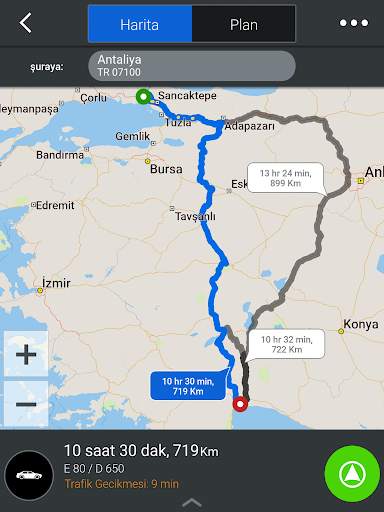Zoom out of the map
384x512 pixels.
[26, 404]
